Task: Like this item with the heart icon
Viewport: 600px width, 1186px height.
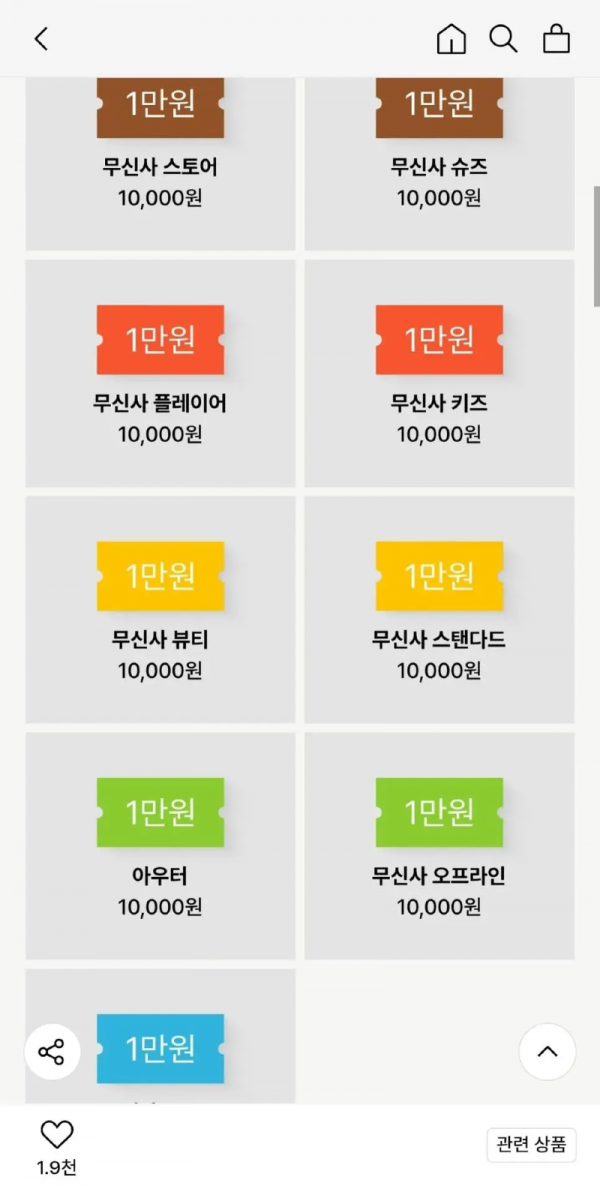Action: pyautogui.click(x=56, y=1135)
